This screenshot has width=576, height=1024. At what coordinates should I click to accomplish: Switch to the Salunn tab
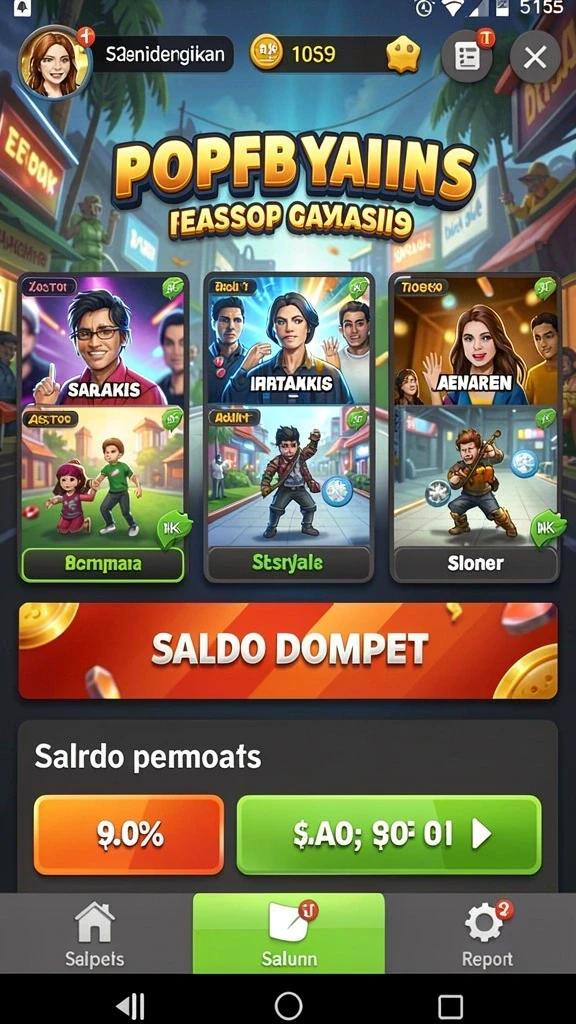[289, 934]
